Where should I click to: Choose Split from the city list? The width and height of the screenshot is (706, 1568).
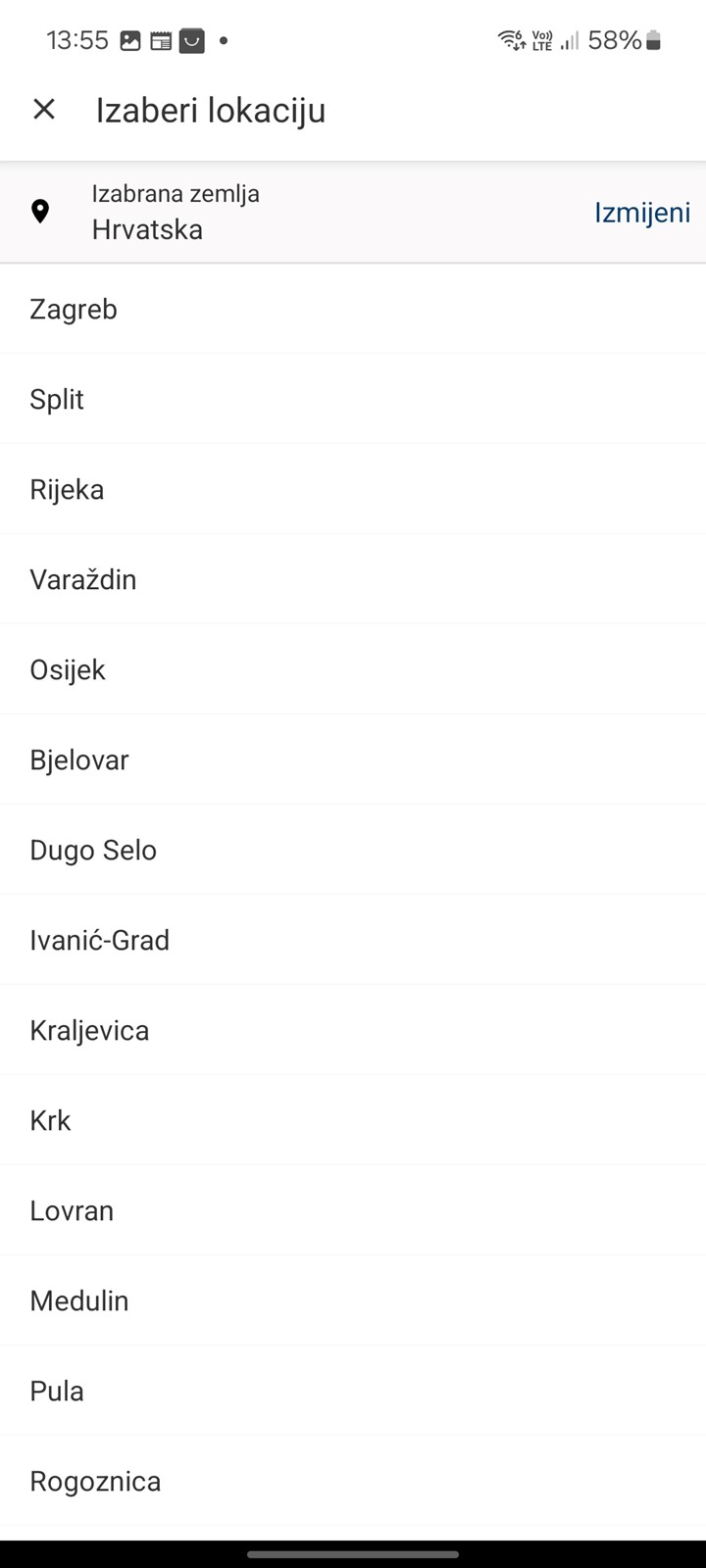click(353, 399)
